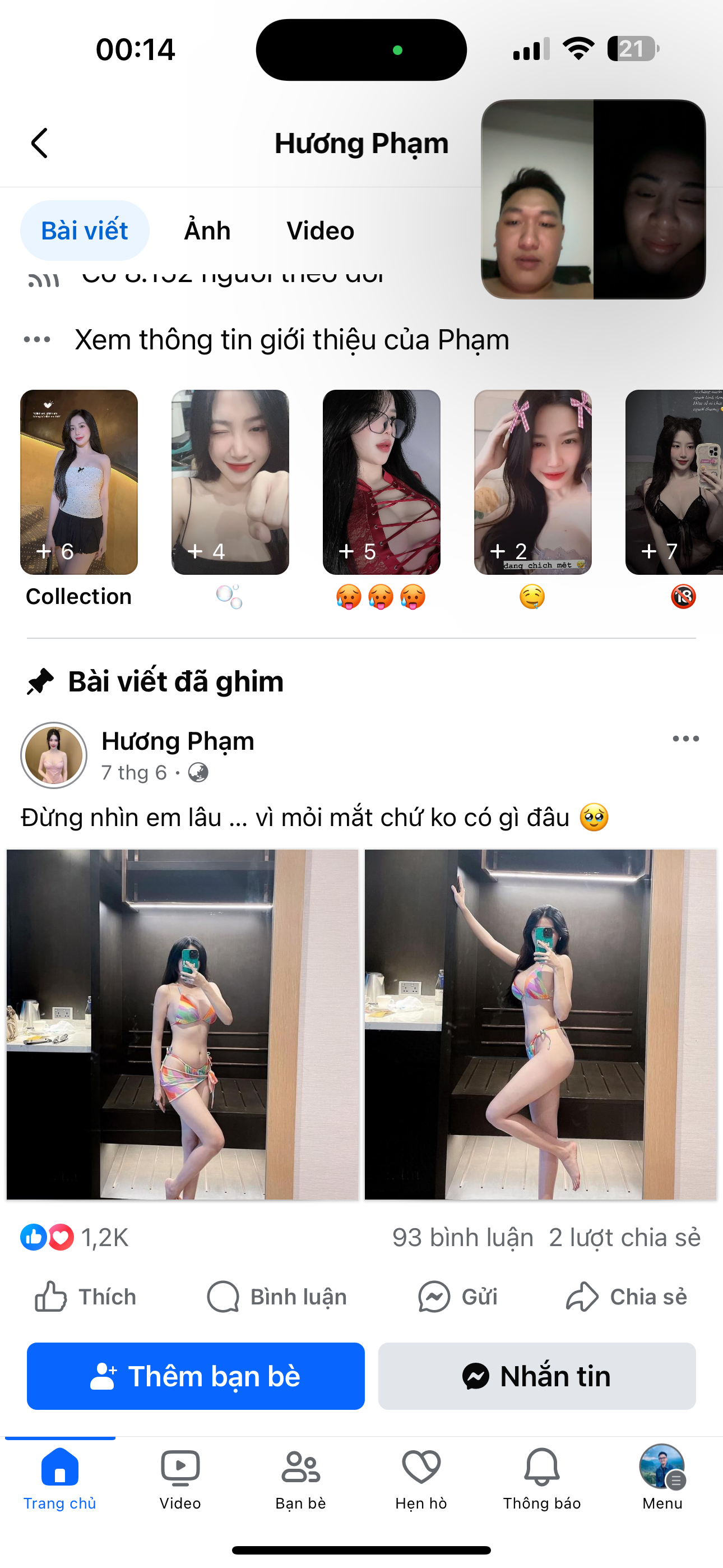The image size is (723, 1568).
Task: Message Hương Phạm with Nhắn tin
Action: (x=537, y=1376)
